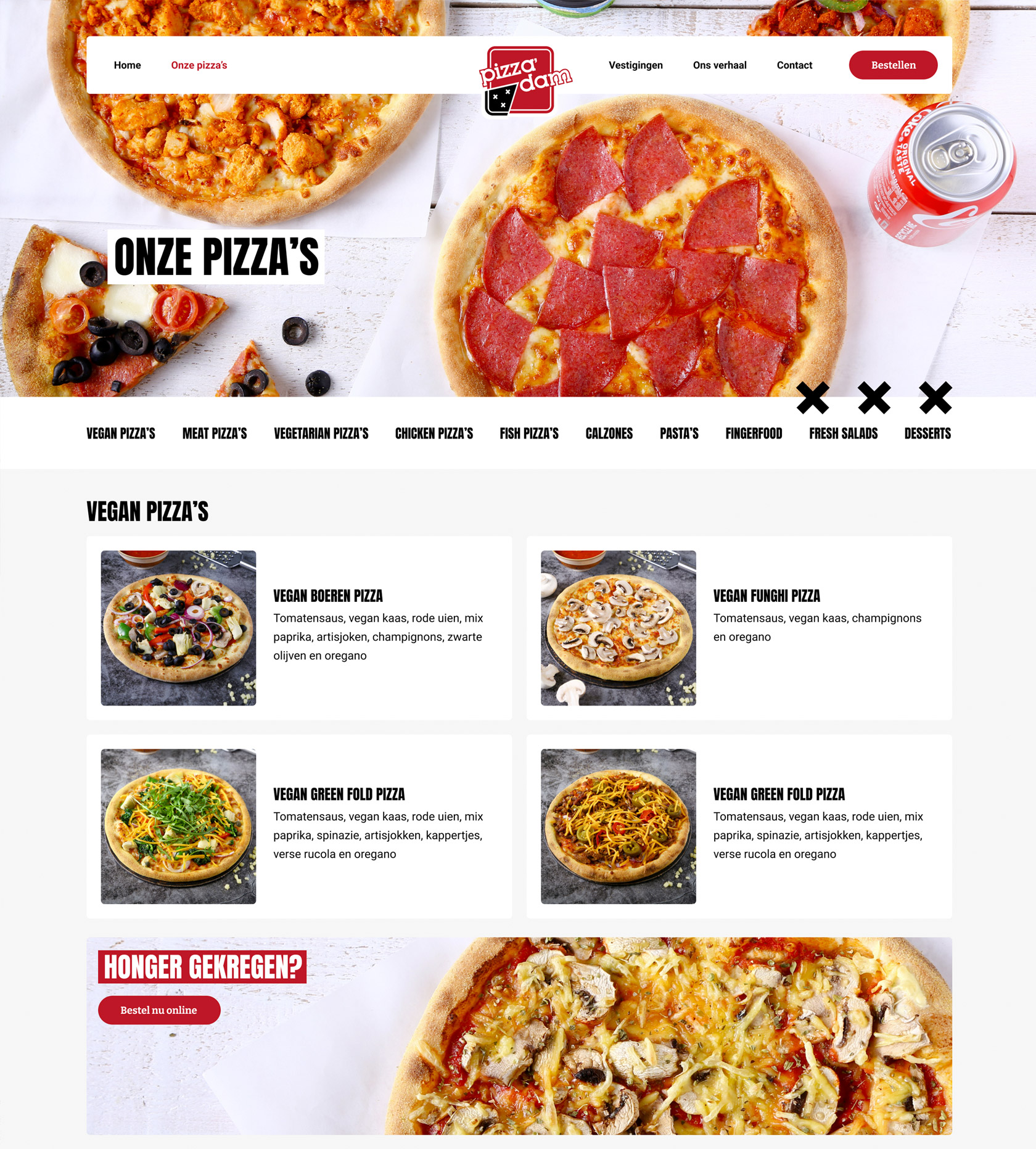View the Pasta's category
Viewport: 1036px width, 1149px height.
(678, 434)
